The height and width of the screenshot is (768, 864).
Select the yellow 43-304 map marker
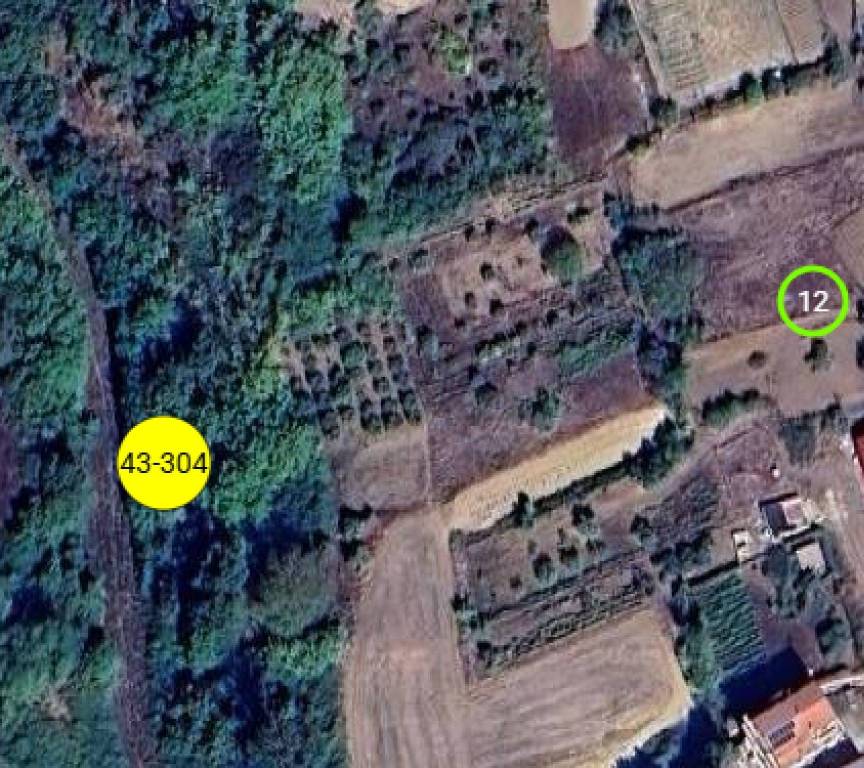coord(164,463)
